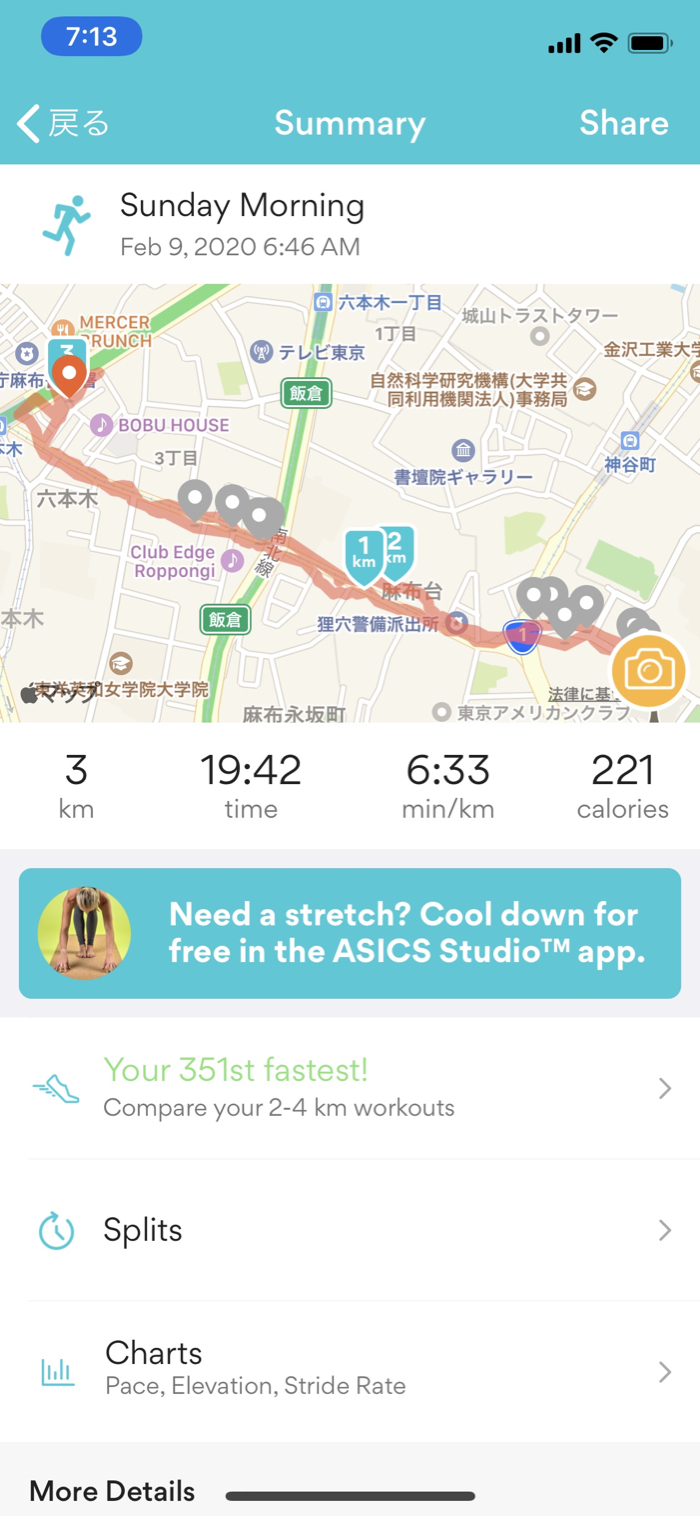The height and width of the screenshot is (1516, 700).
Task: Open the ASICS Studio cool down banner
Action: [350, 933]
